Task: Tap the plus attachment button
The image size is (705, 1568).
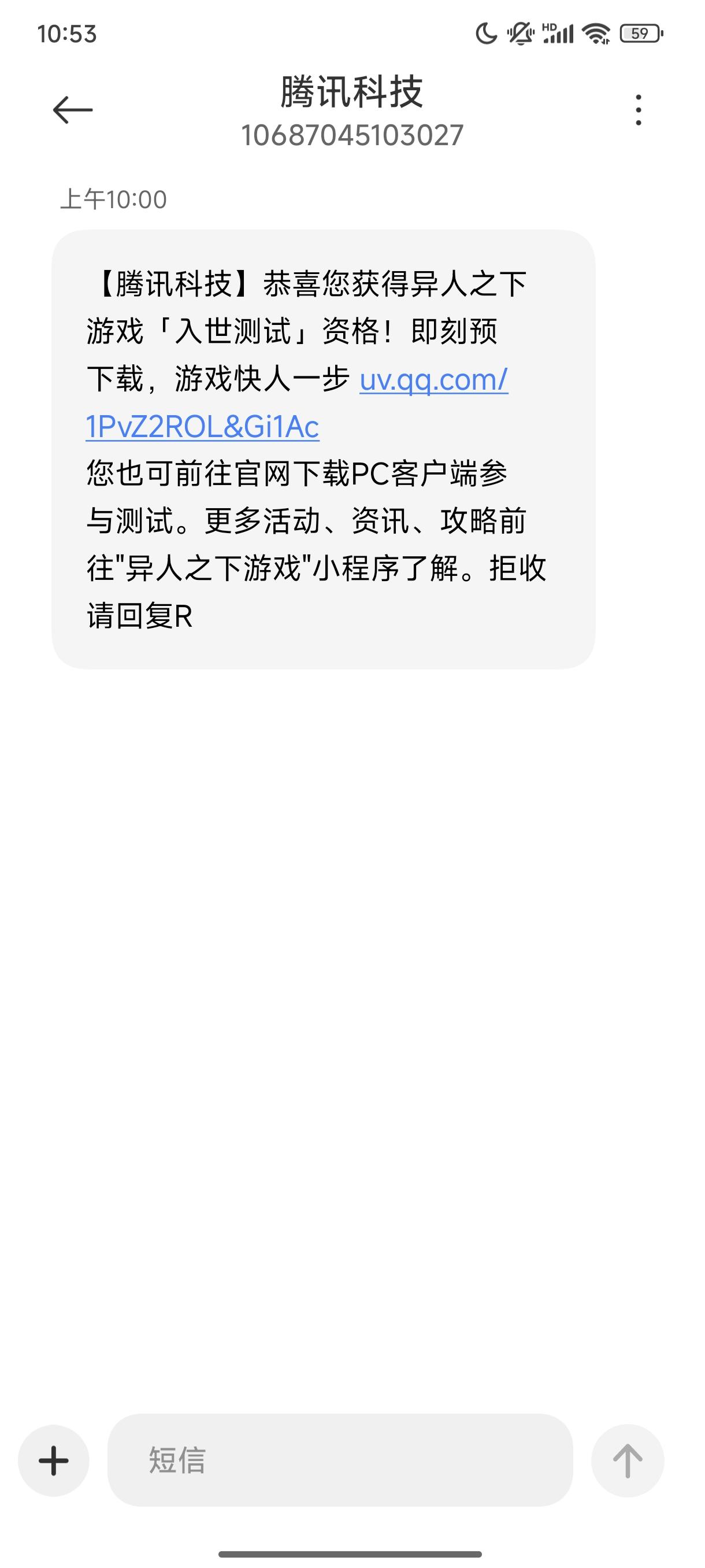Action: [x=54, y=1460]
